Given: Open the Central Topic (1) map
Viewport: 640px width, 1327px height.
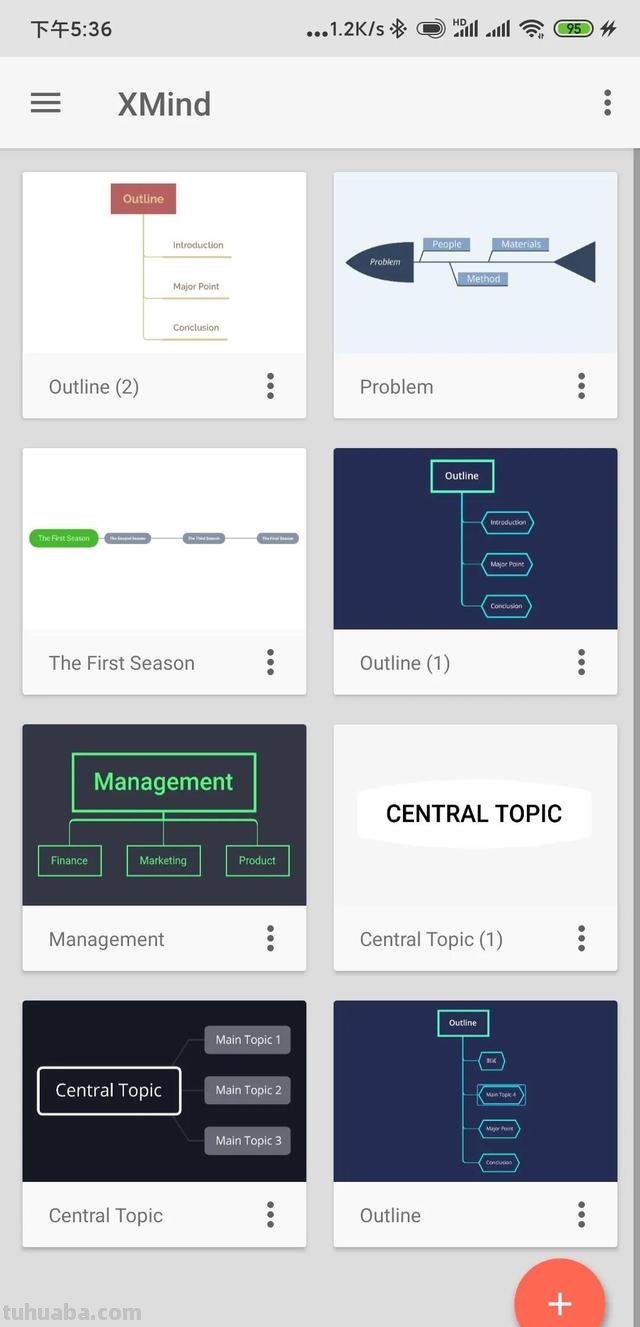Looking at the screenshot, I should pos(475,815).
